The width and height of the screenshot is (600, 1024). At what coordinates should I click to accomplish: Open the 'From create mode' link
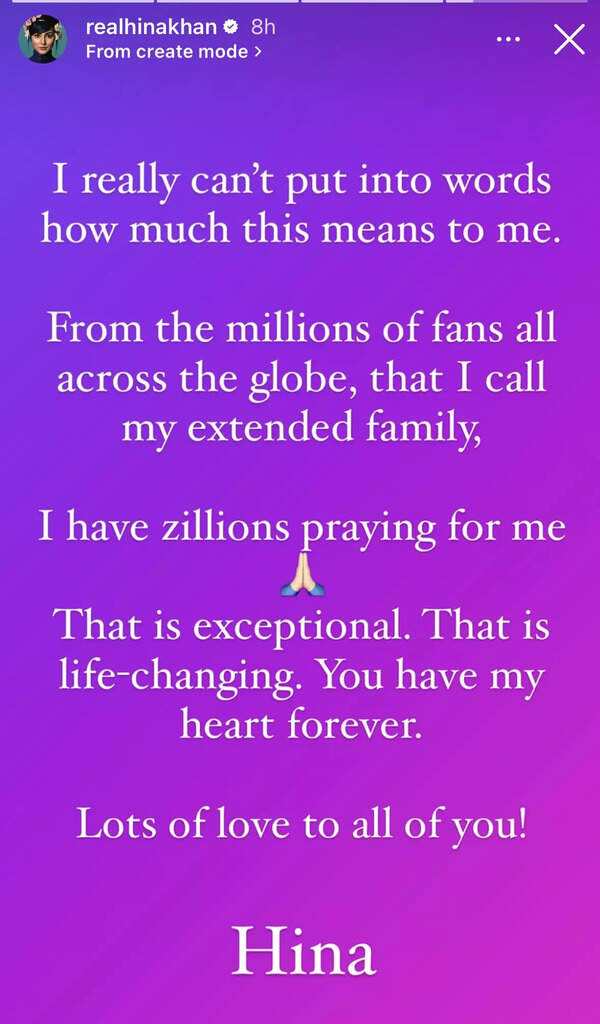[x=173, y=52]
